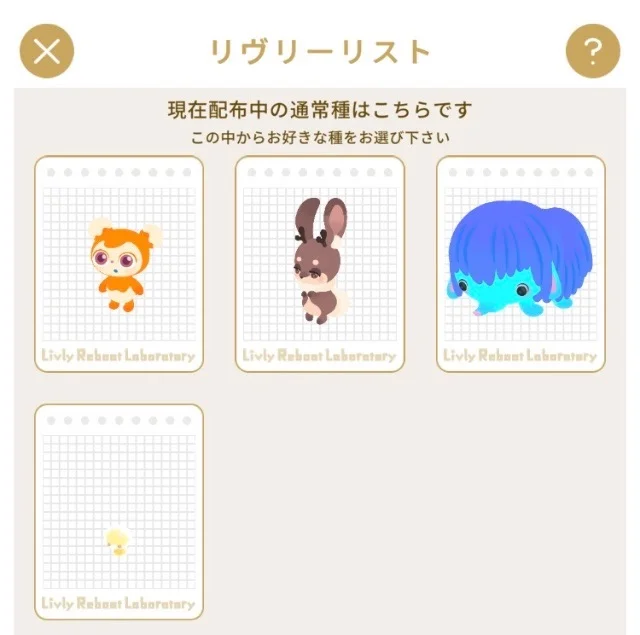Select the small yellow chick Livly card
This screenshot has height=635, width=640.
click(119, 512)
